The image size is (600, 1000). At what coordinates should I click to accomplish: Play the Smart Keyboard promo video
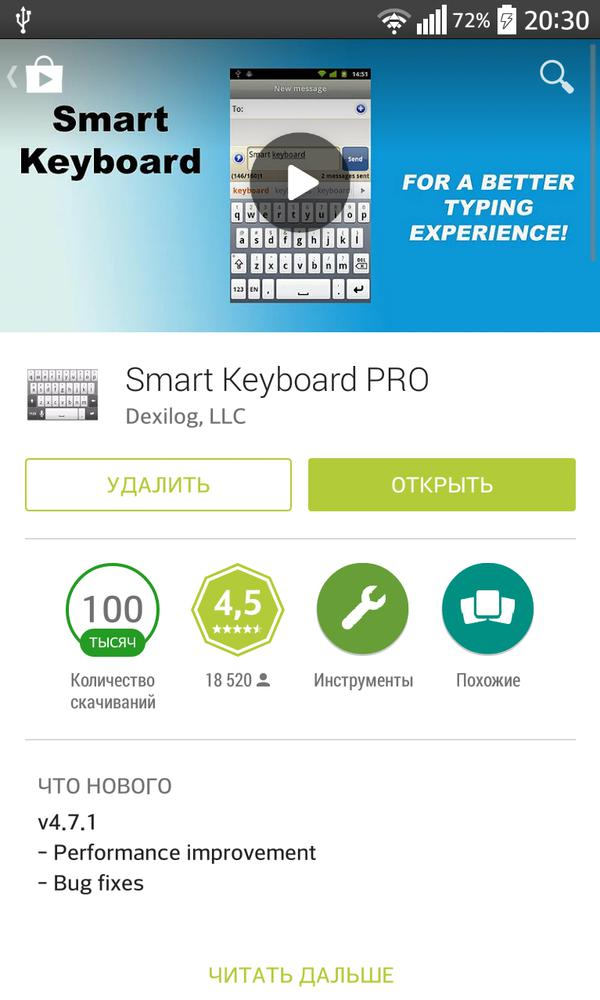click(x=299, y=183)
